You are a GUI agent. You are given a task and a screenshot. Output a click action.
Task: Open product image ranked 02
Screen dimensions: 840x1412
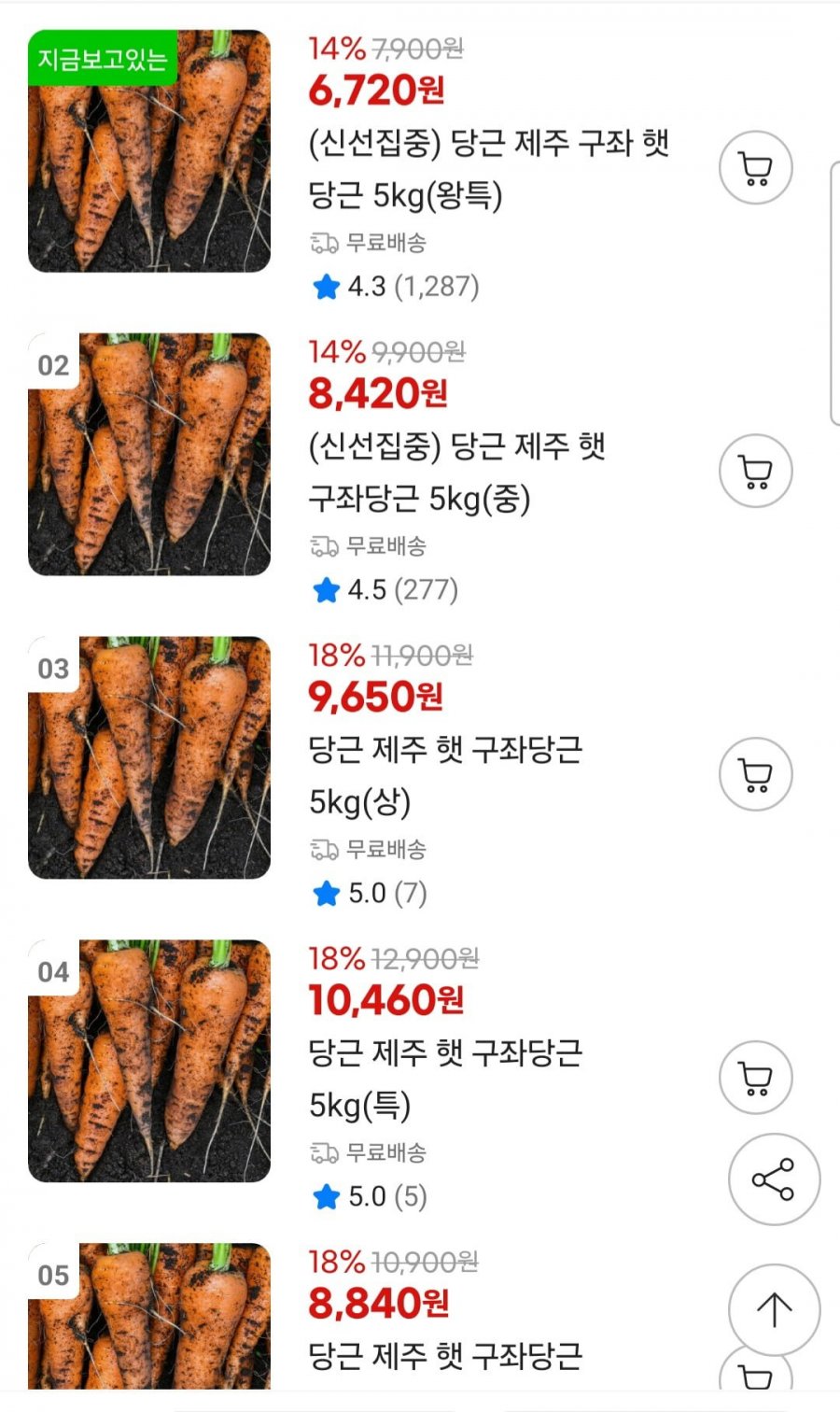(x=149, y=455)
